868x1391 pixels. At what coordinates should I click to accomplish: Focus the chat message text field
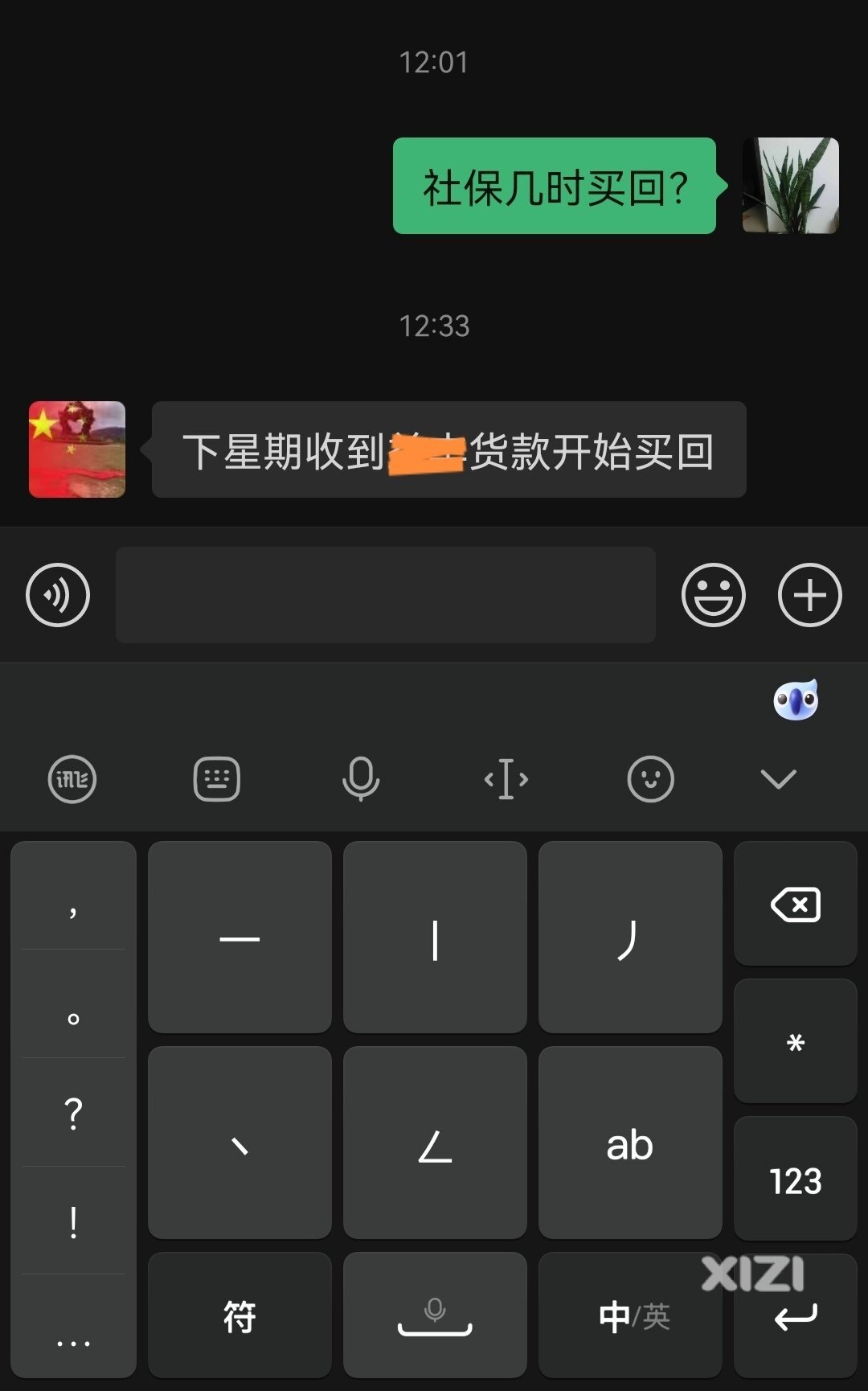point(386,595)
